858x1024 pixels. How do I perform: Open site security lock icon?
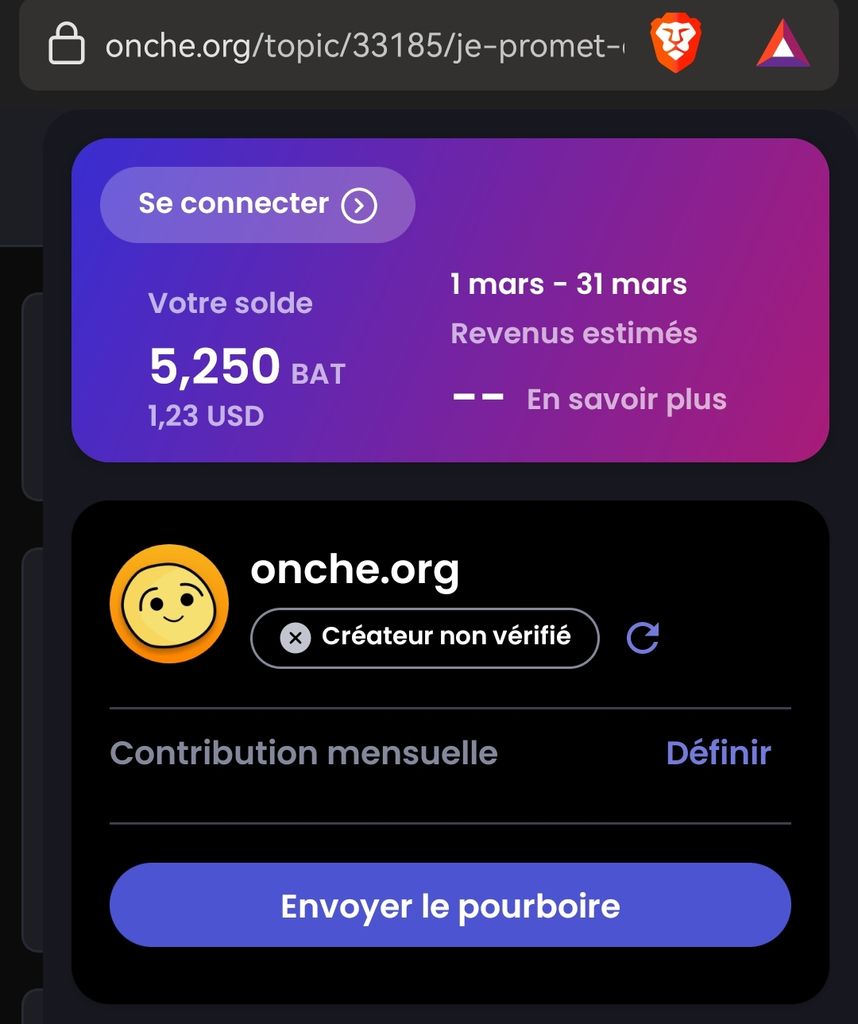pyautogui.click(x=66, y=45)
